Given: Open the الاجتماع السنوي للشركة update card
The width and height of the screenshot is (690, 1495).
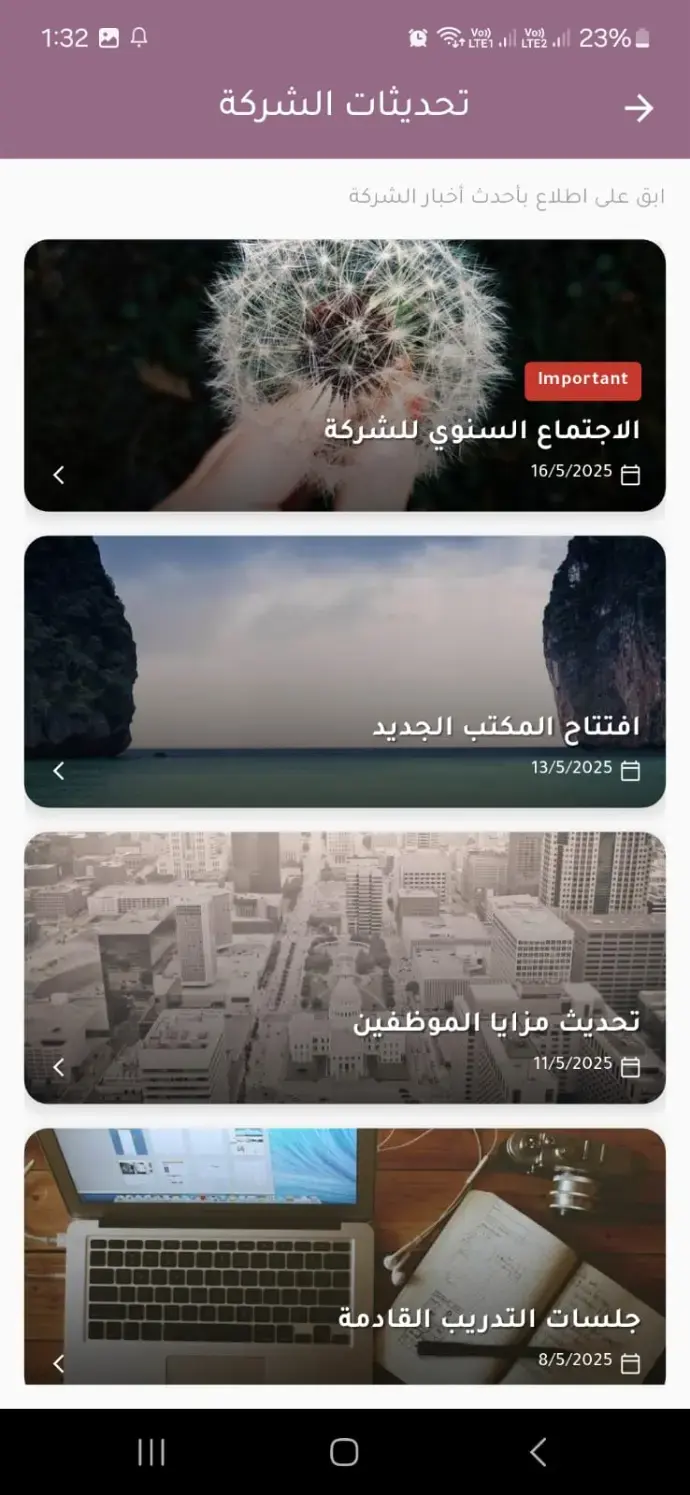Looking at the screenshot, I should 344,376.
